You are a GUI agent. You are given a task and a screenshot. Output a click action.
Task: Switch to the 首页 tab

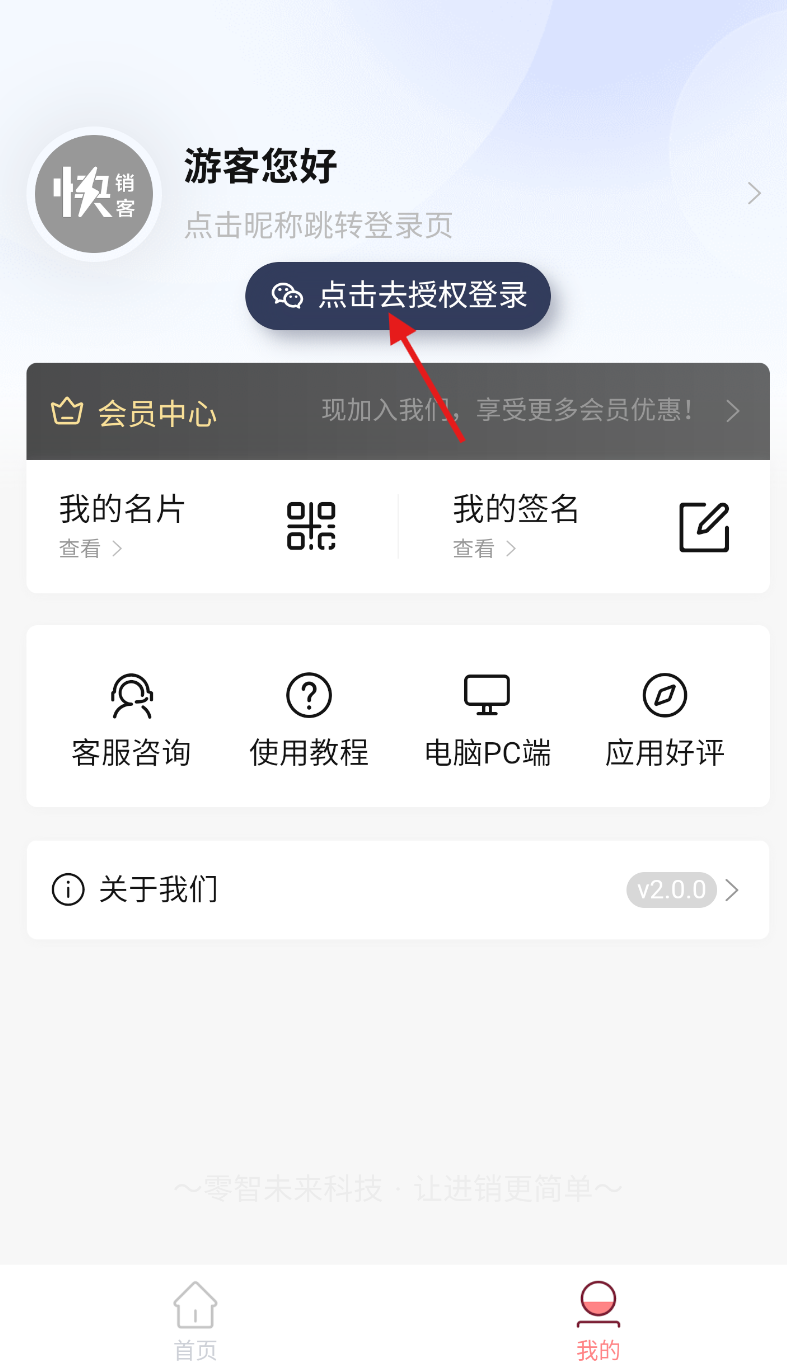(x=195, y=1320)
